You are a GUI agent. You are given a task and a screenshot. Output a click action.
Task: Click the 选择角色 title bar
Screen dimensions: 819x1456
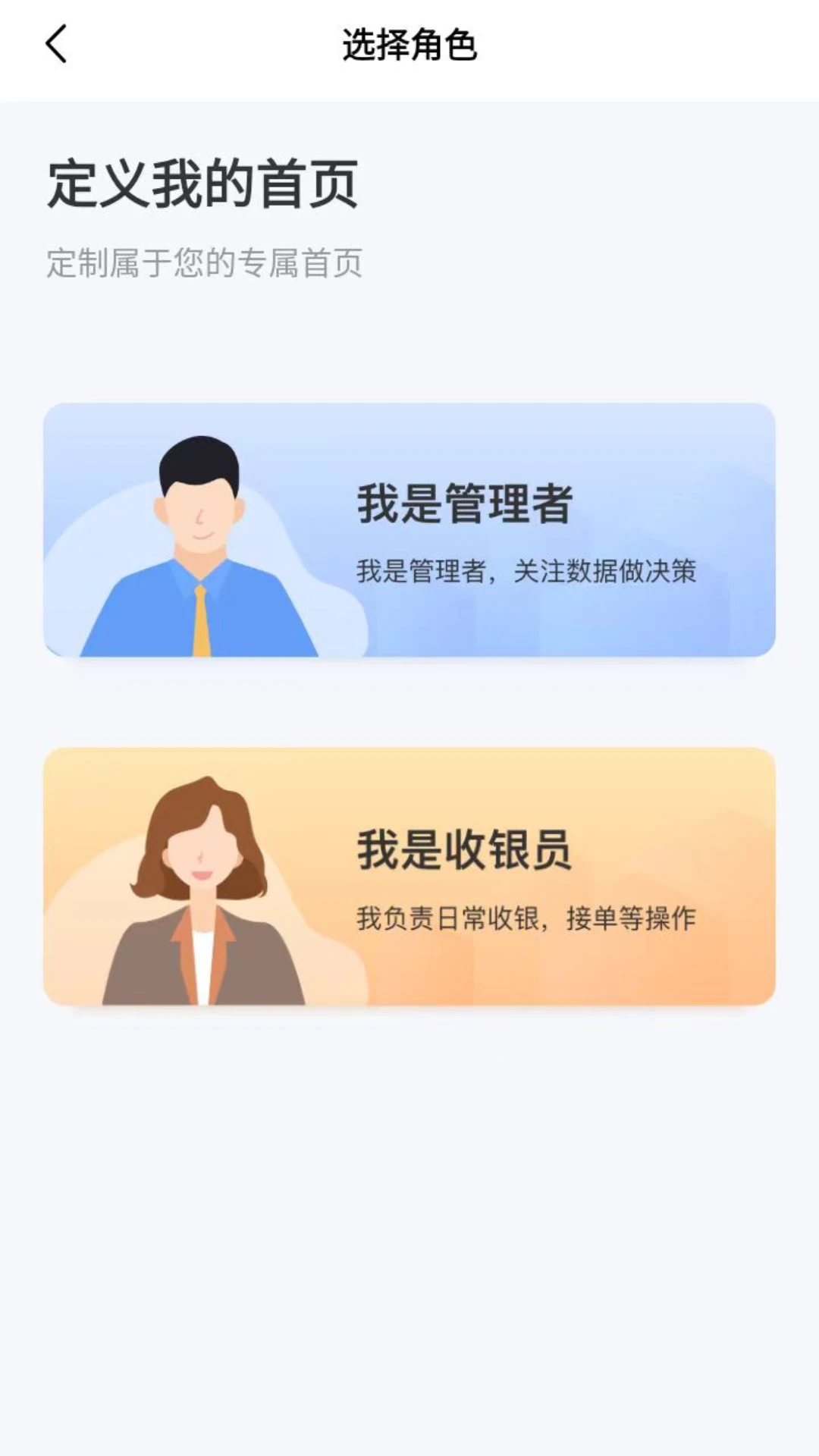[409, 44]
